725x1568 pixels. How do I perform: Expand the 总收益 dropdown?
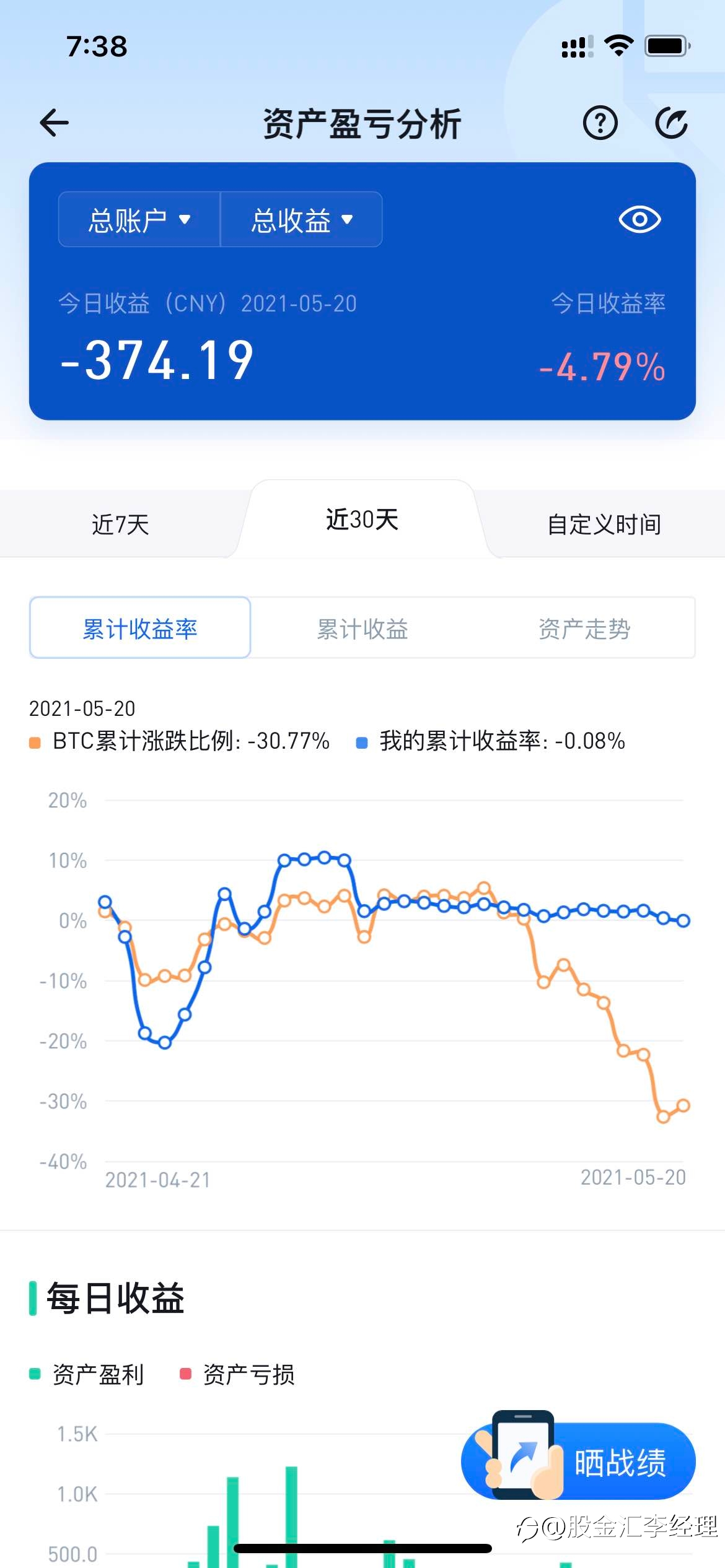point(302,220)
